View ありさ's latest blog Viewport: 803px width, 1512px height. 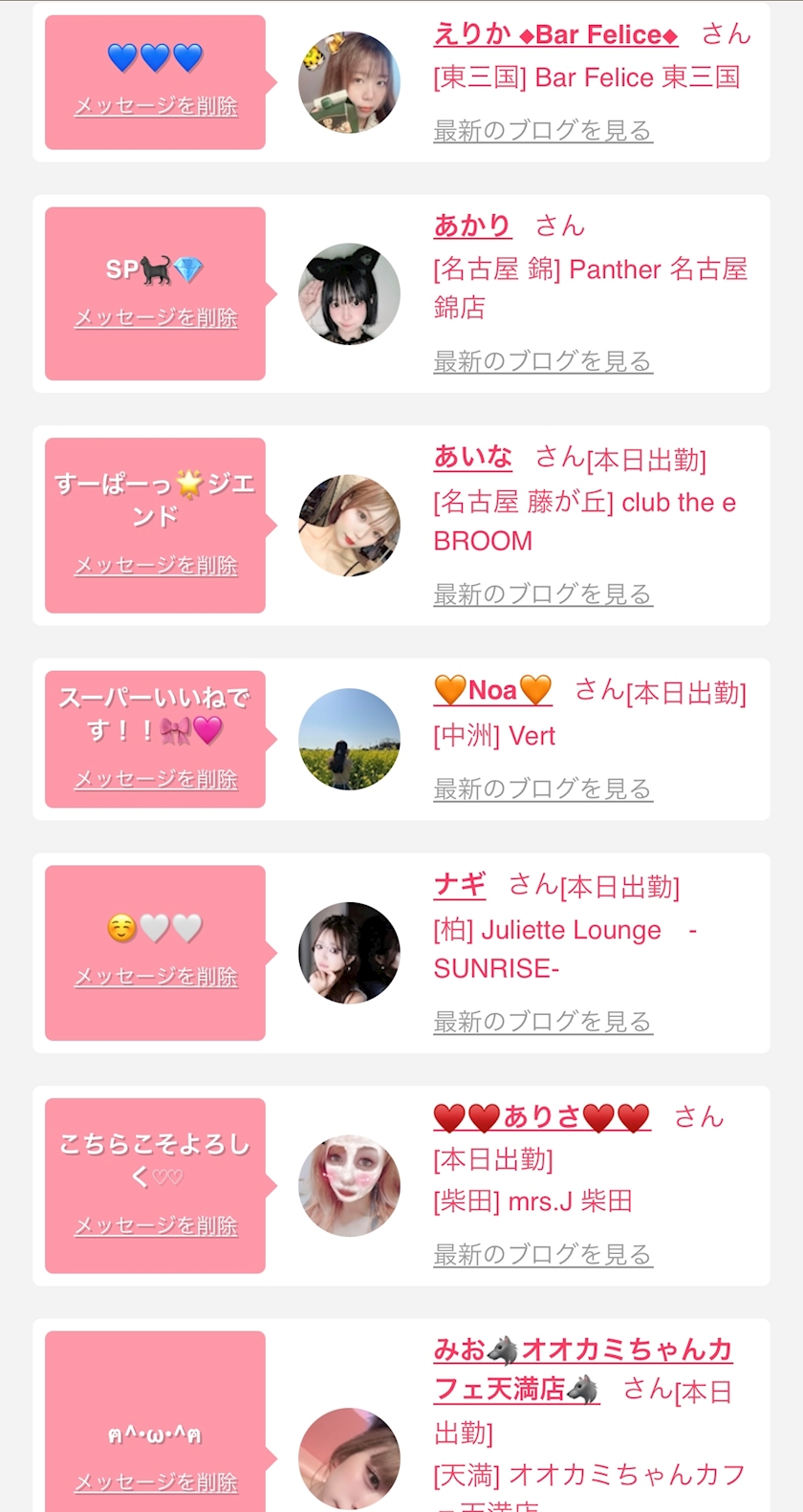click(542, 1255)
